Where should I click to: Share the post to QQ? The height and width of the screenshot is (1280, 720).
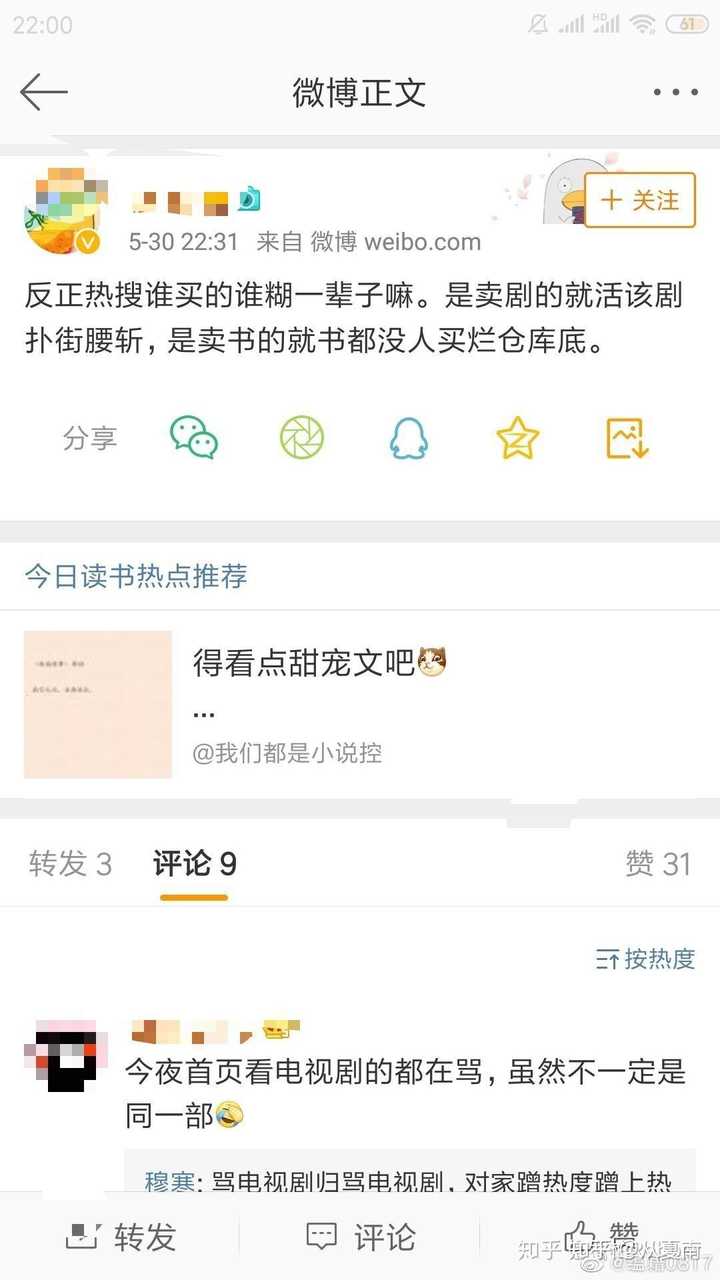409,438
